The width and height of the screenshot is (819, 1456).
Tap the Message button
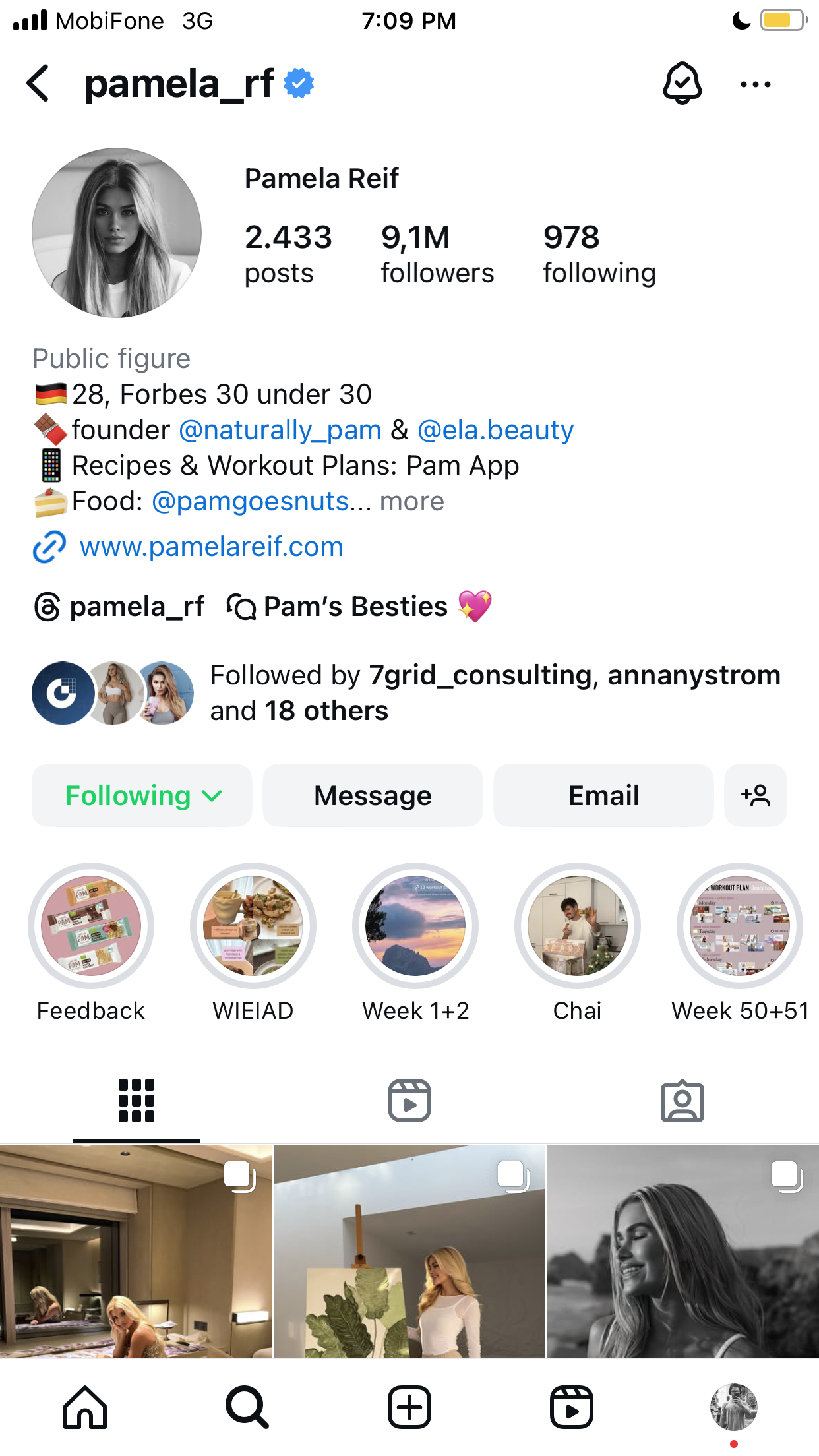tap(373, 795)
